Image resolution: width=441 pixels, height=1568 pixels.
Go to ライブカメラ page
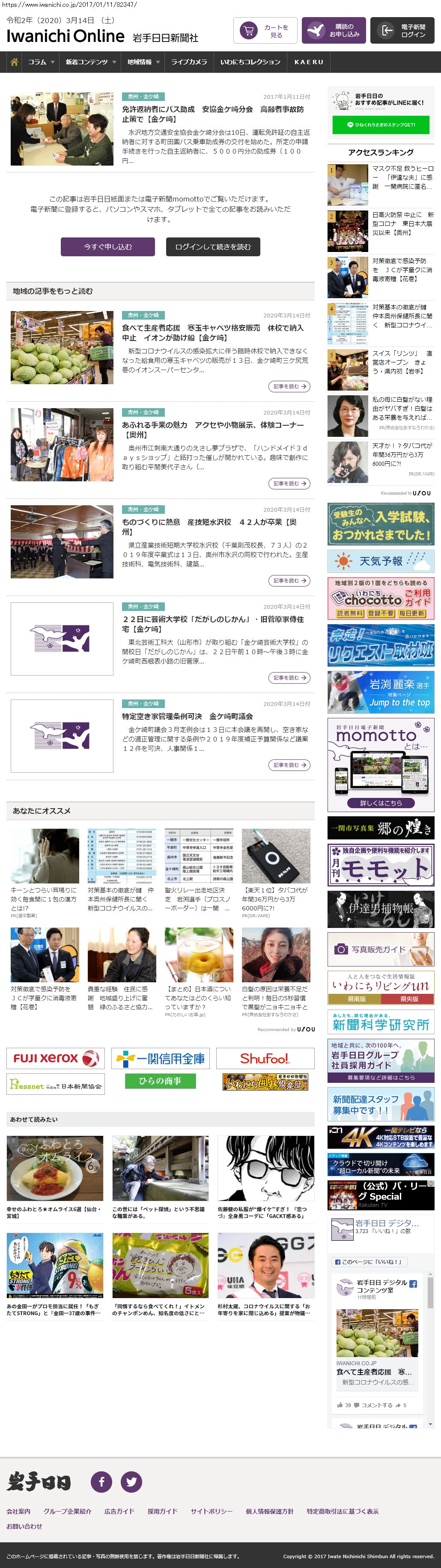coord(189,62)
